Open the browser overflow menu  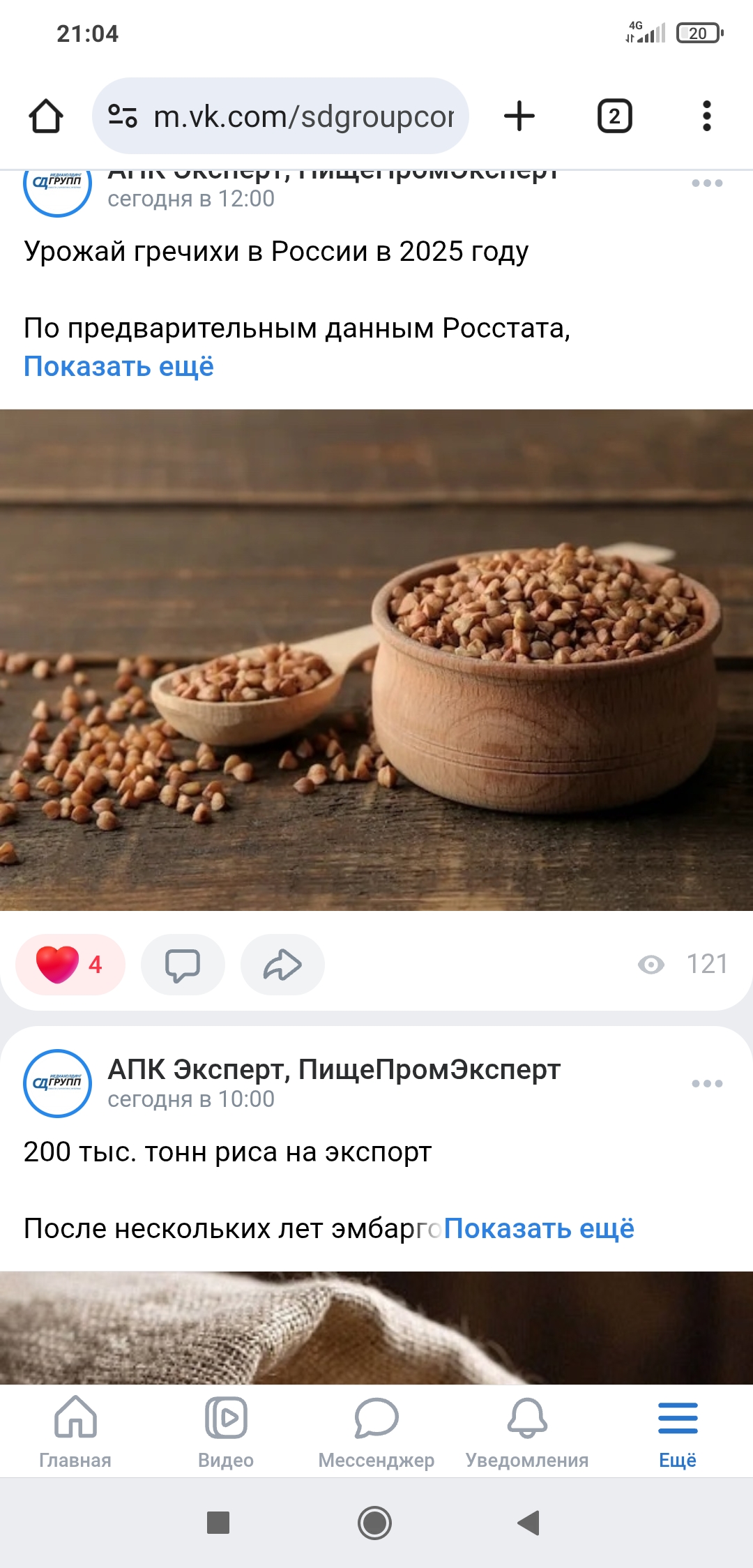(x=706, y=116)
